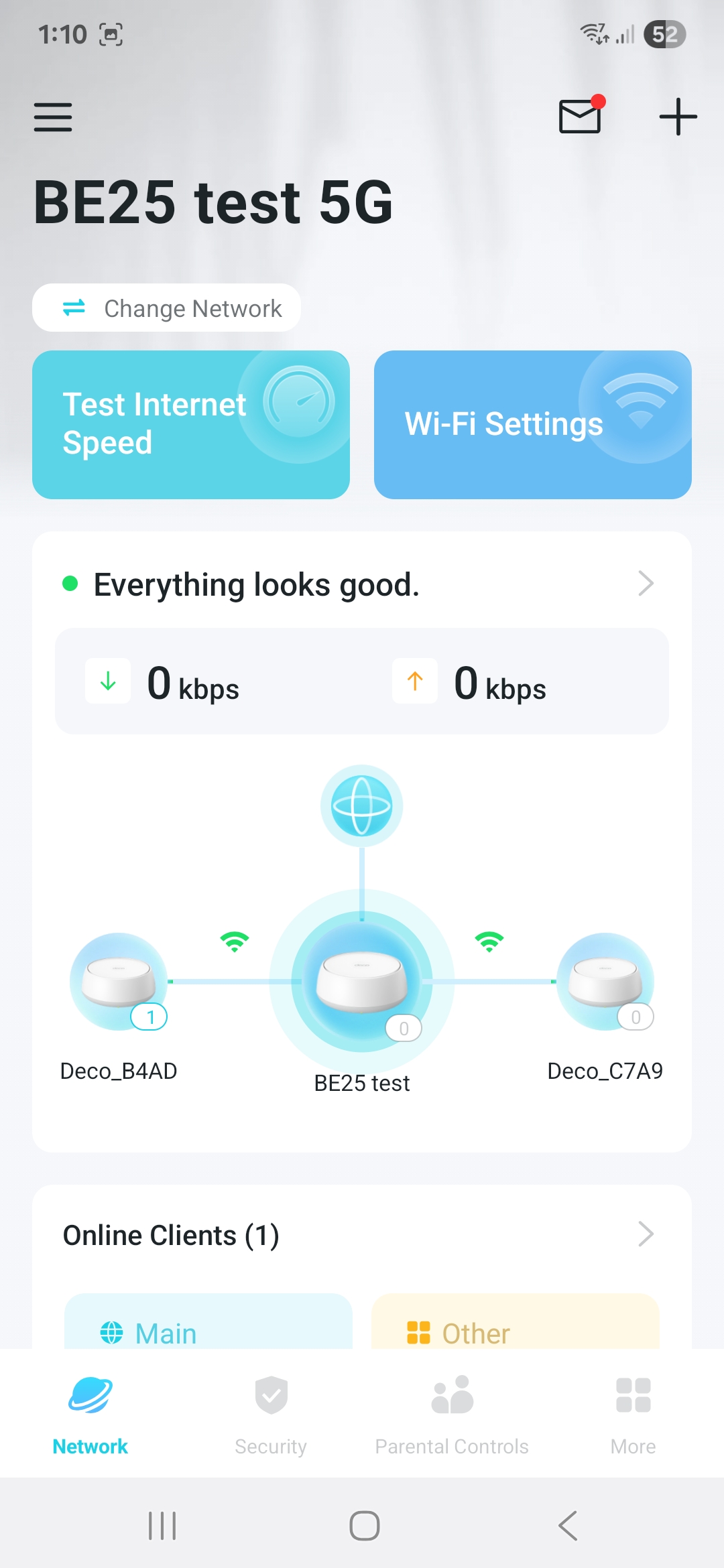Open the messages envelope icon

(x=581, y=116)
